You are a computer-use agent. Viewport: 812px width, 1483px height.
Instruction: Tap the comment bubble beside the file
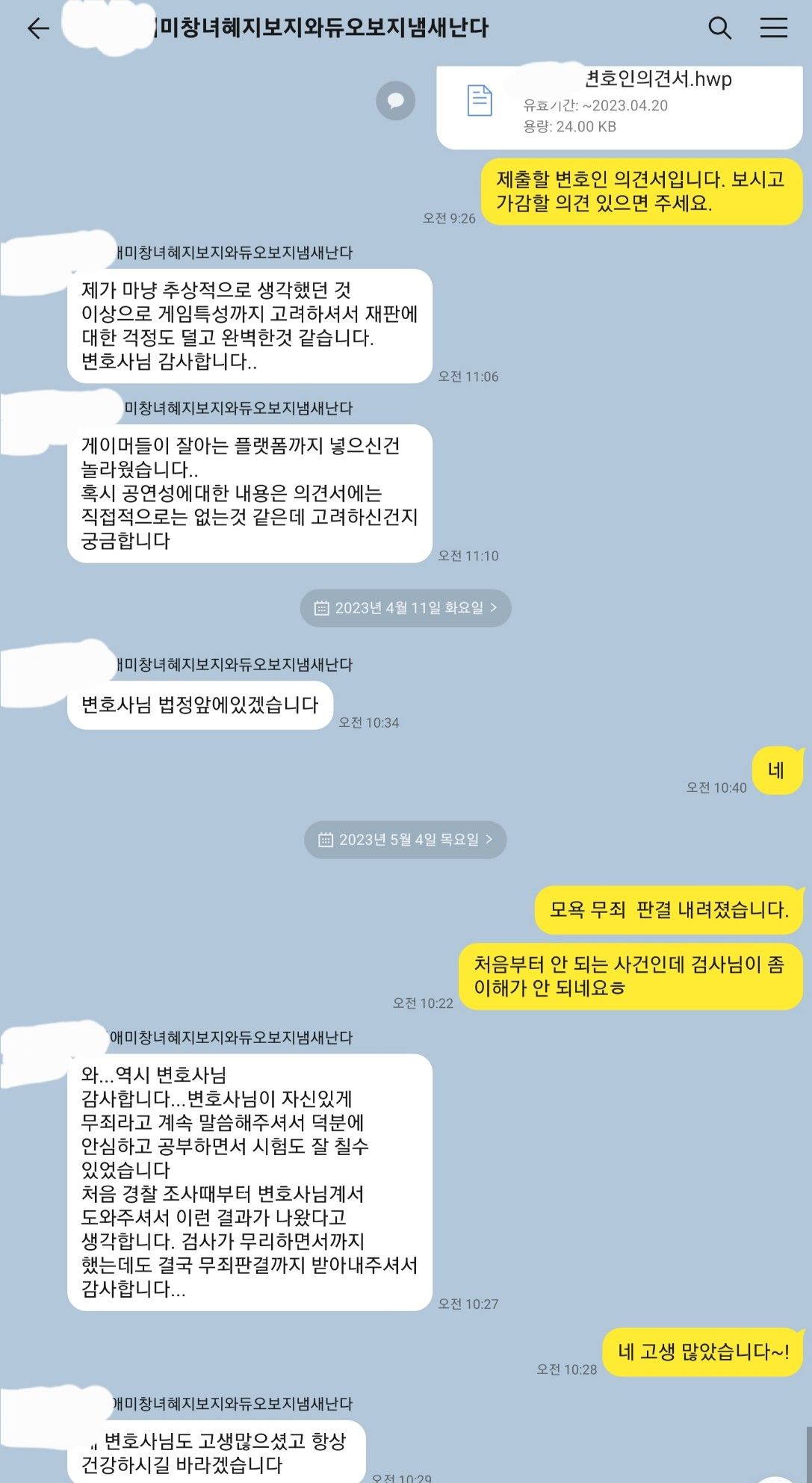point(395,100)
